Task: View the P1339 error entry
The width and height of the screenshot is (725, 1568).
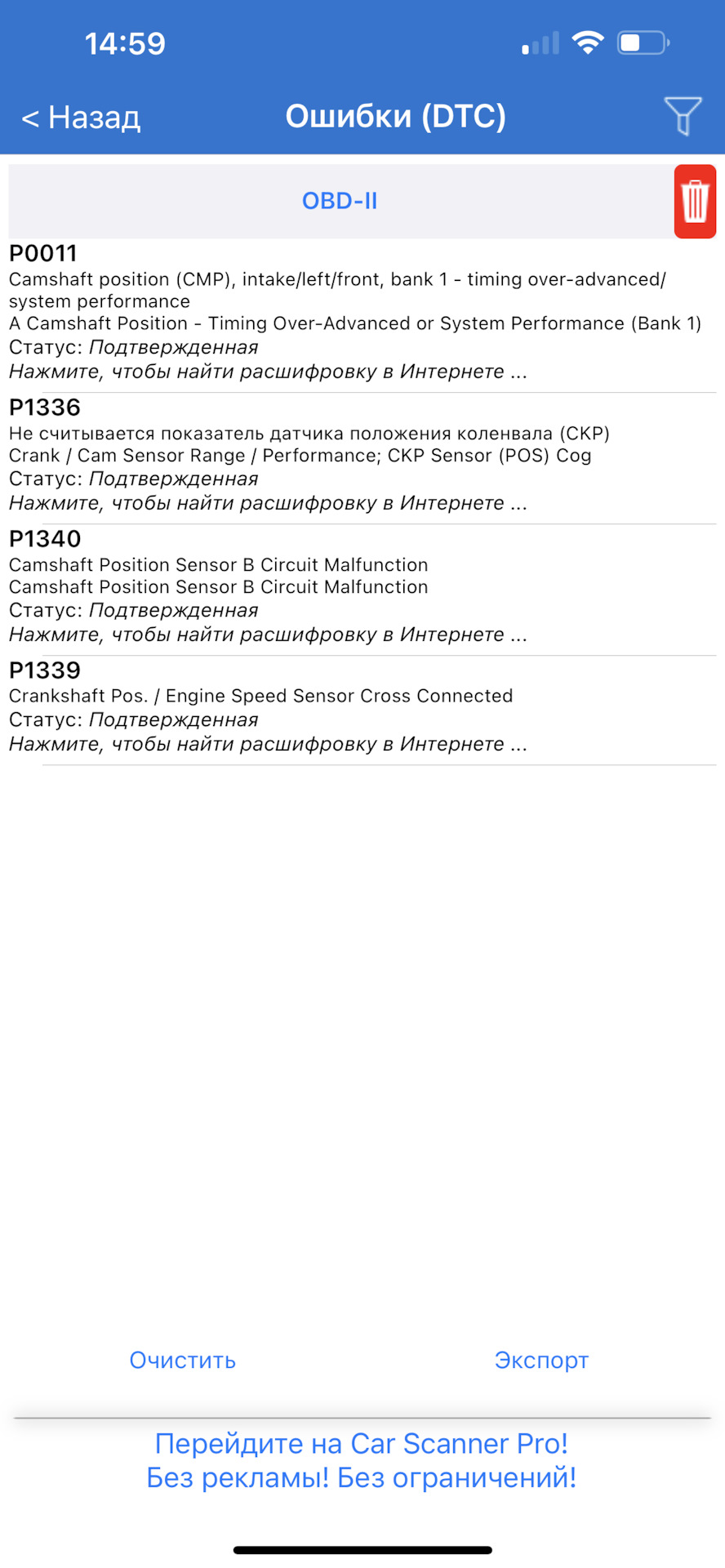Action: (x=359, y=707)
